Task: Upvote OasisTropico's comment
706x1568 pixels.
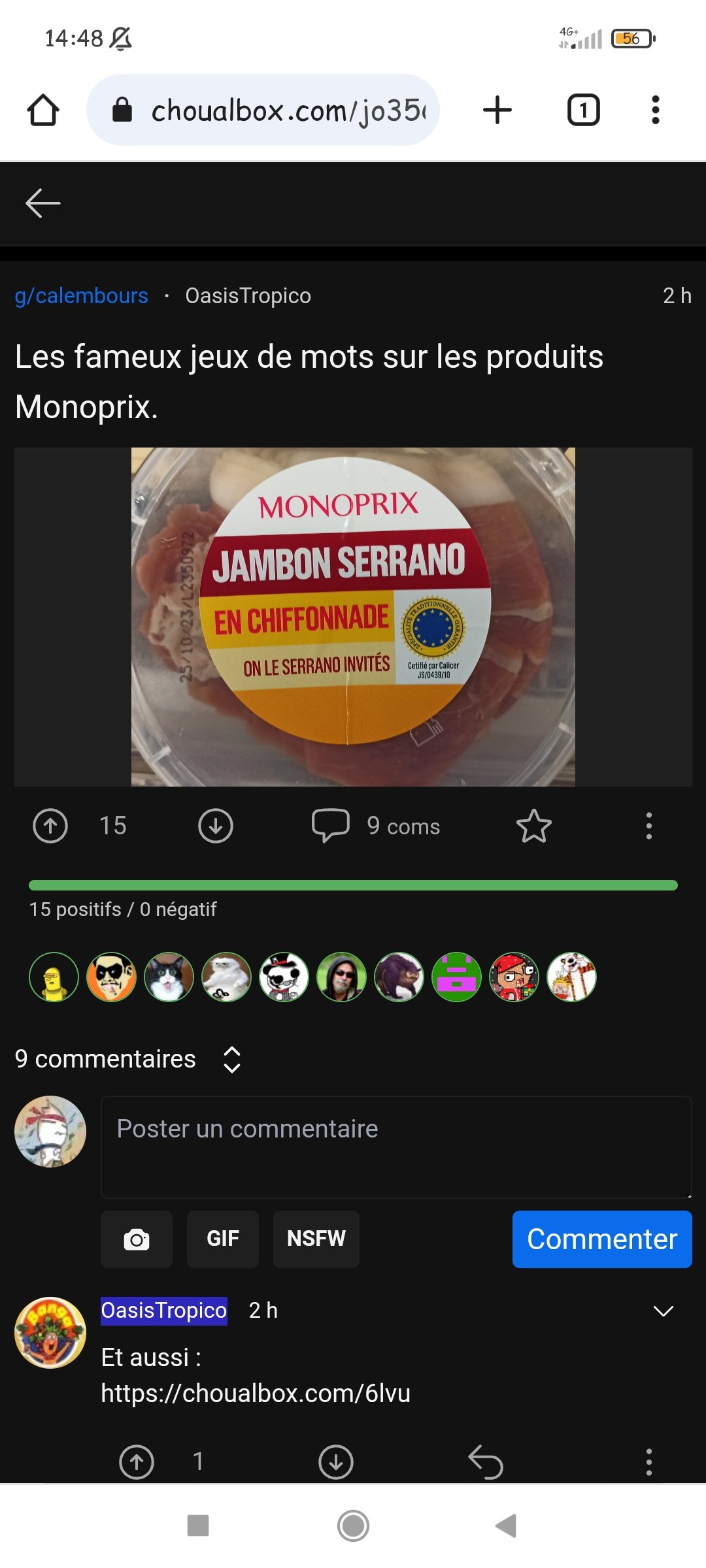Action: click(x=137, y=1462)
